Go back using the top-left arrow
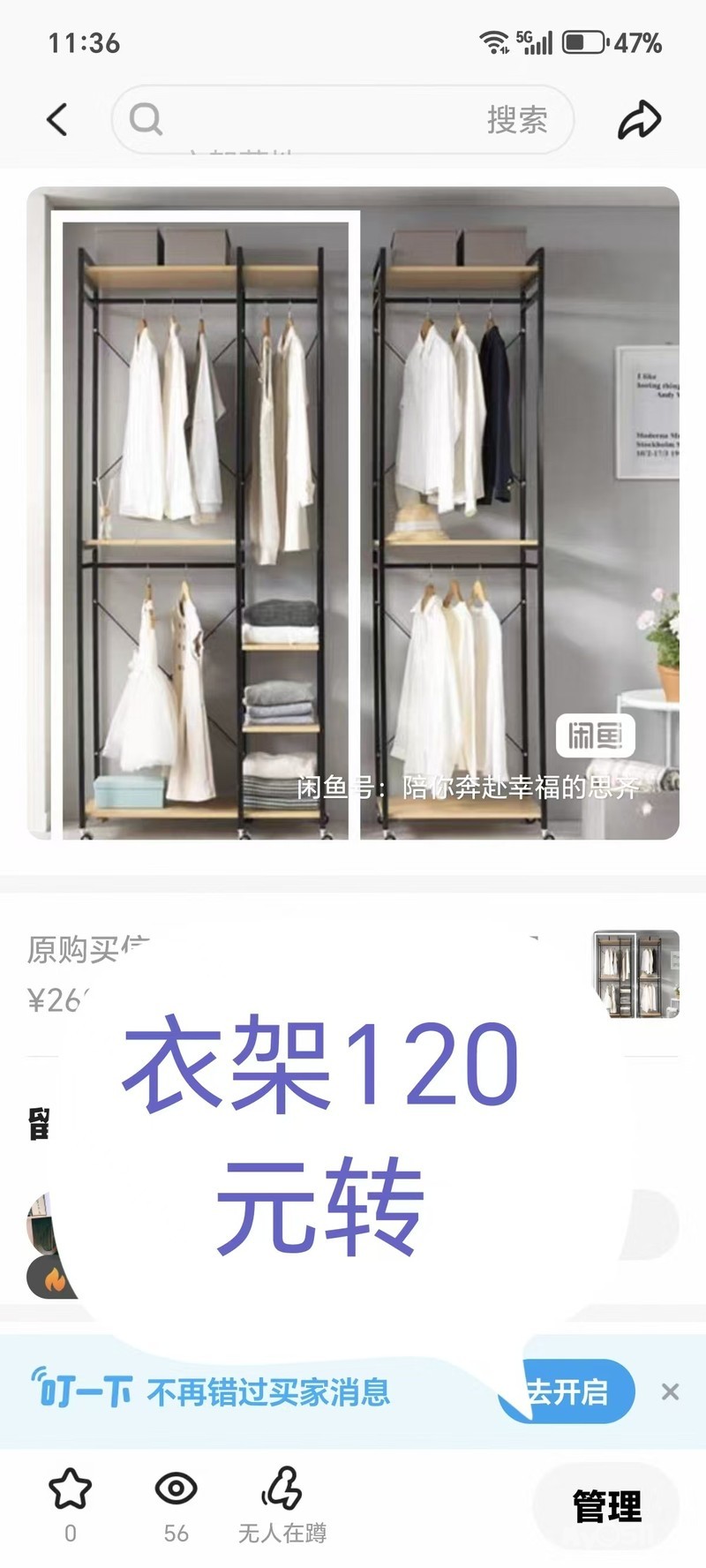Image resolution: width=706 pixels, height=1568 pixels. pyautogui.click(x=57, y=119)
